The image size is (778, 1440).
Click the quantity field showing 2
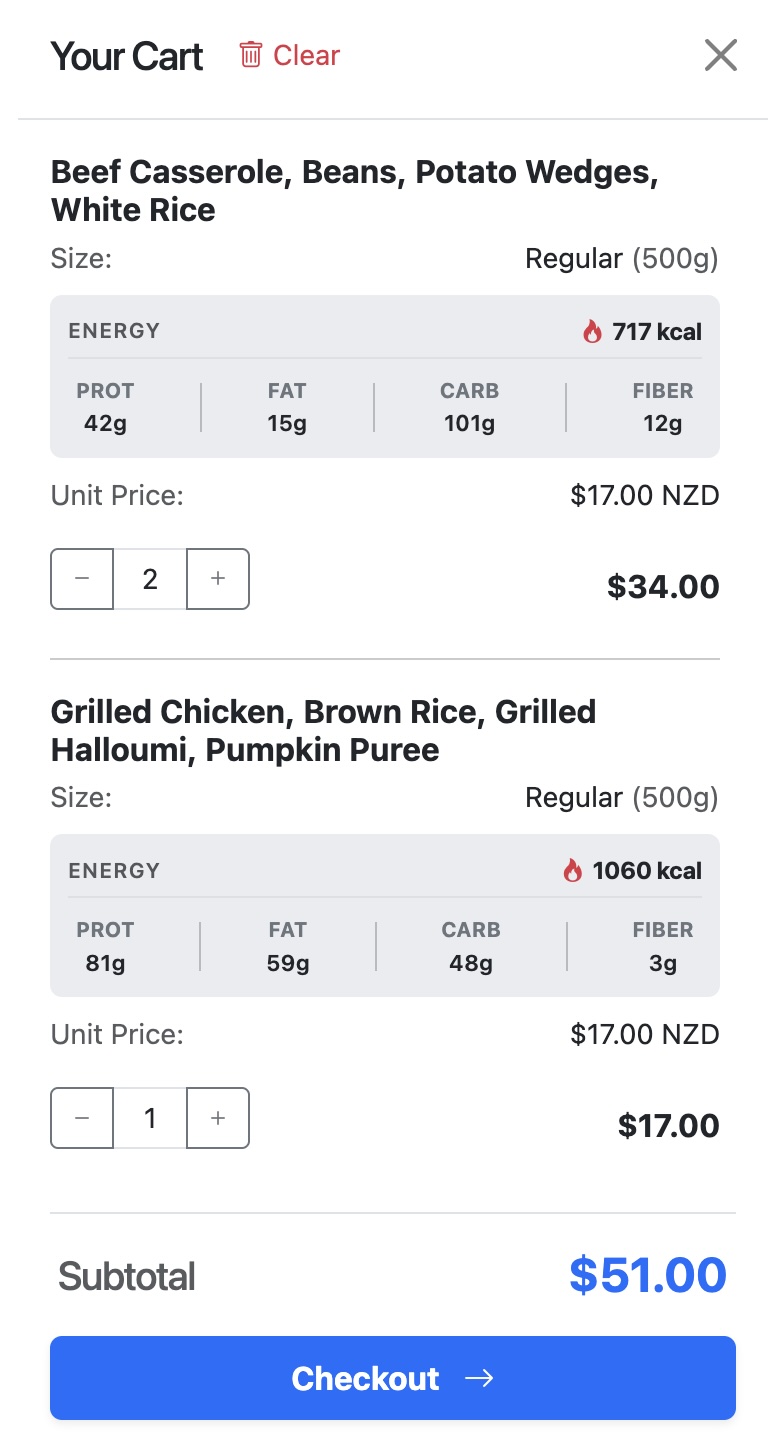pos(149,578)
